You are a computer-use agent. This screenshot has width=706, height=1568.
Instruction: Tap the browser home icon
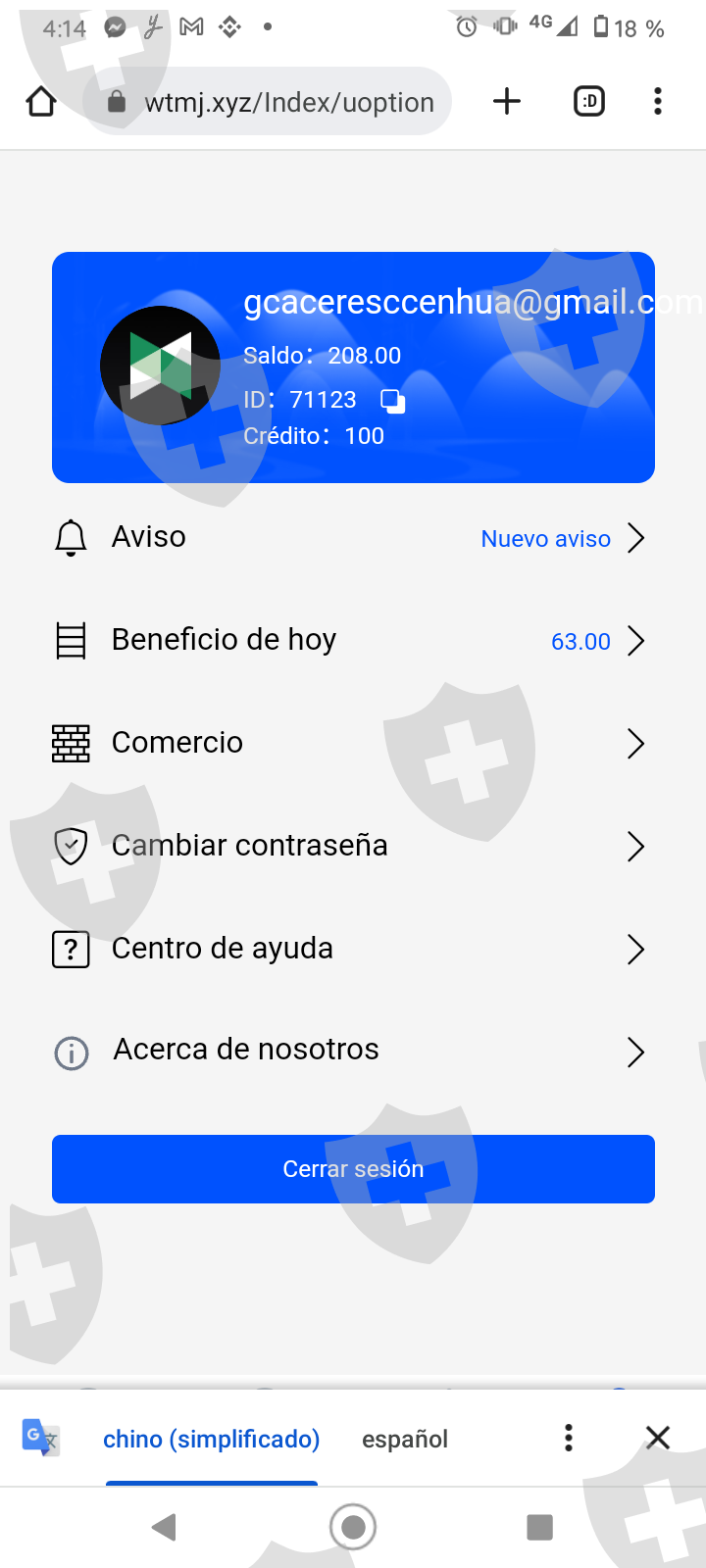click(41, 101)
